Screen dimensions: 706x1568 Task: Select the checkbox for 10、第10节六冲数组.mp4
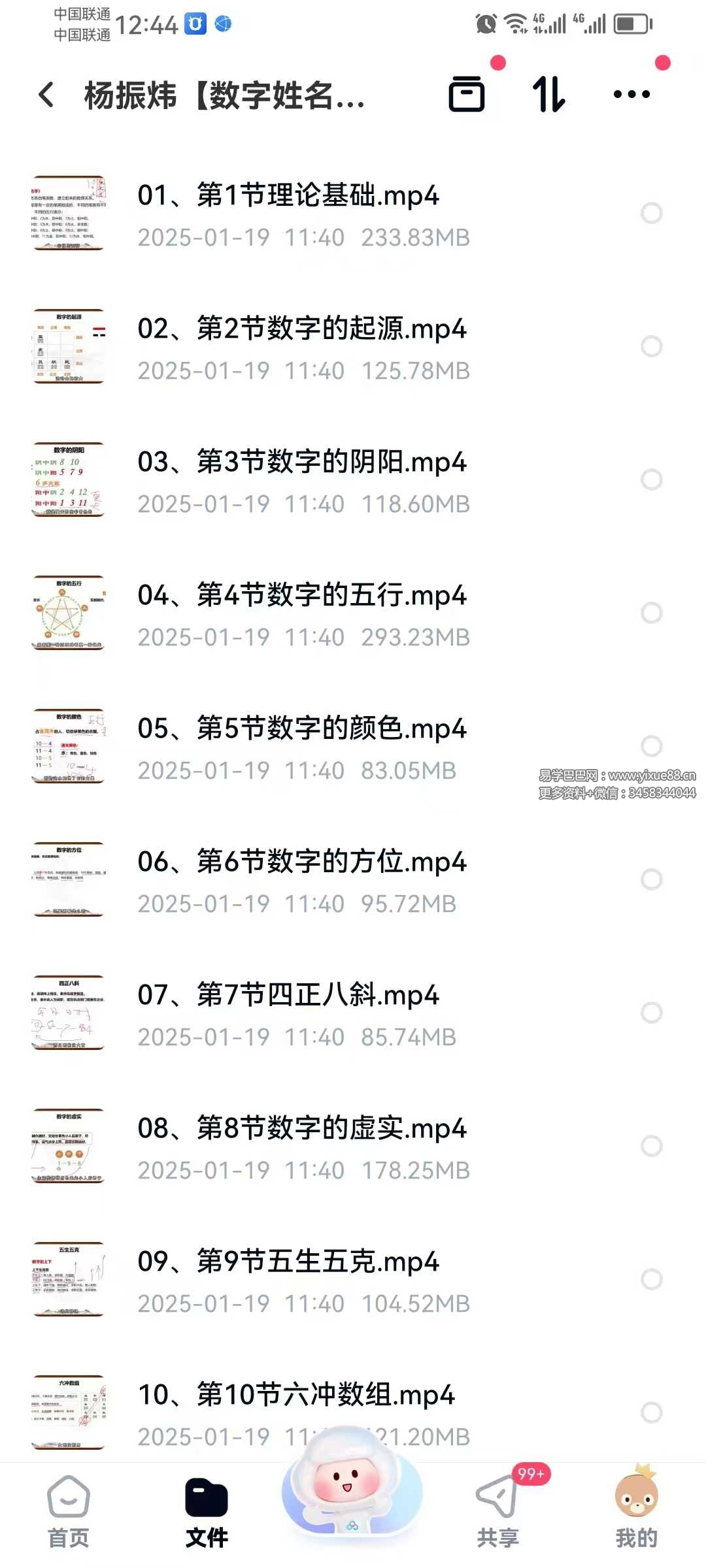(651, 1413)
